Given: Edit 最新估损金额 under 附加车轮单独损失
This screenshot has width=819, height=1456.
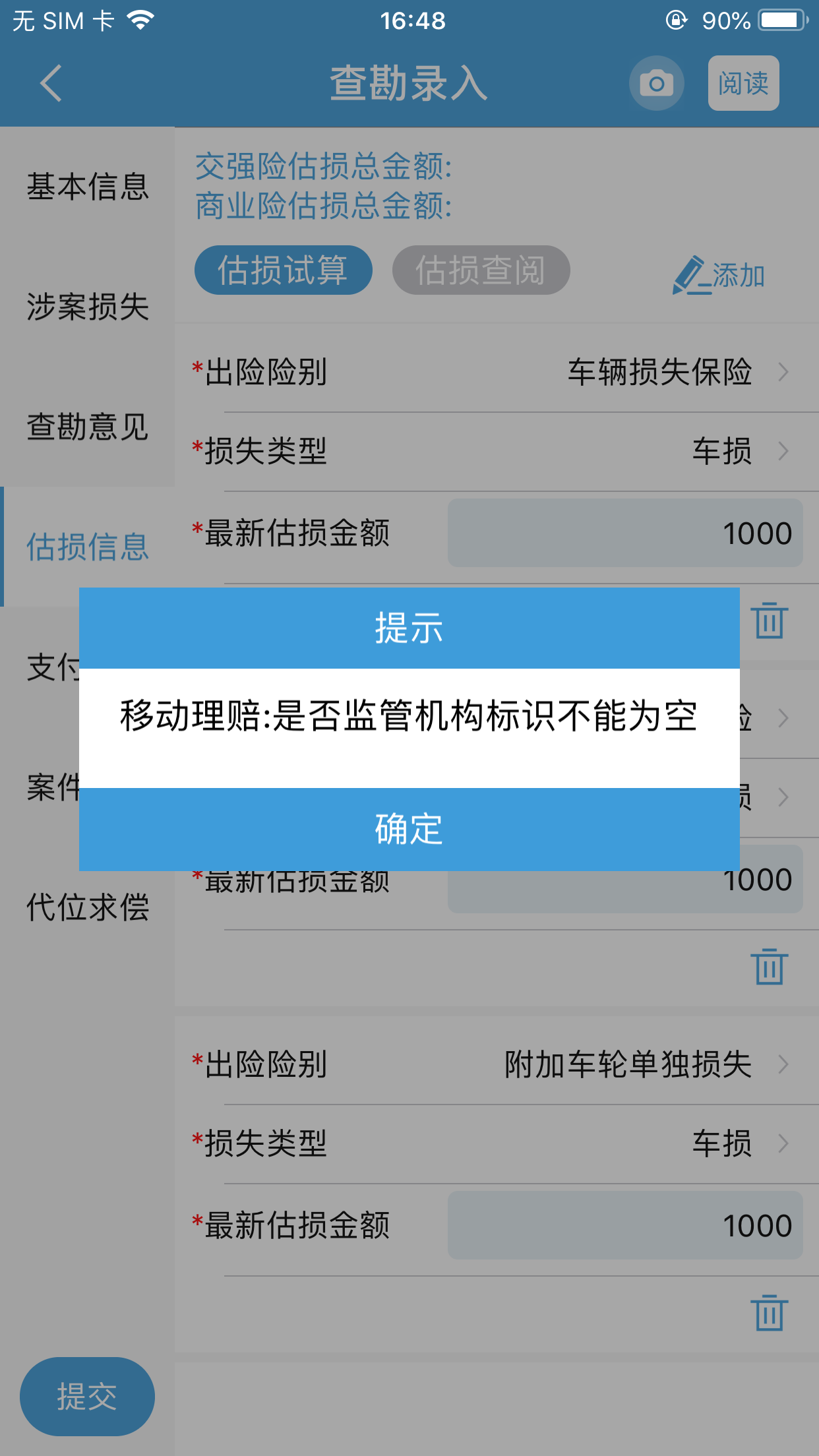Looking at the screenshot, I should [625, 1225].
